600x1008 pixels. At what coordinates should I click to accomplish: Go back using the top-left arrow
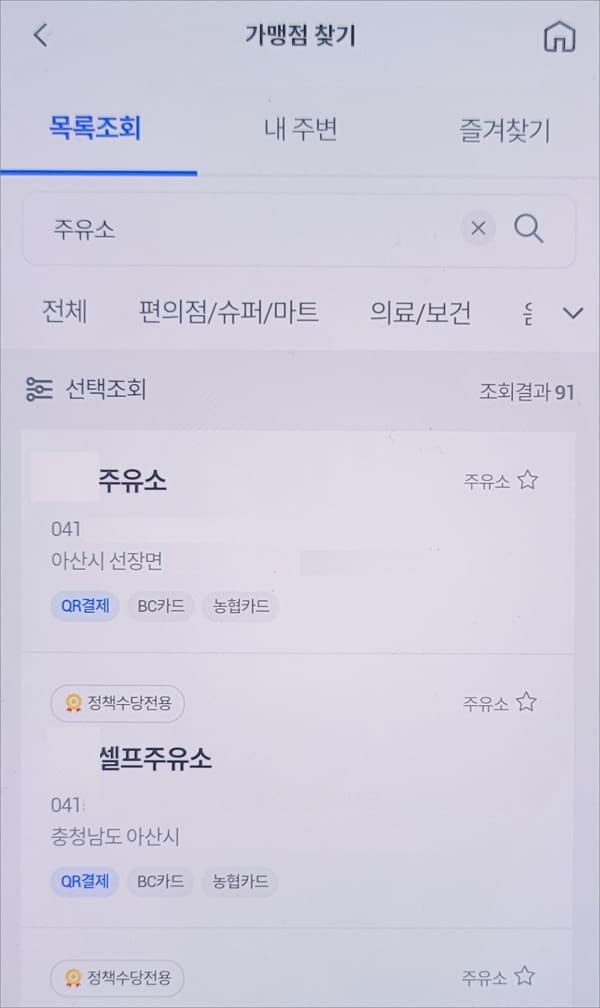coord(41,35)
